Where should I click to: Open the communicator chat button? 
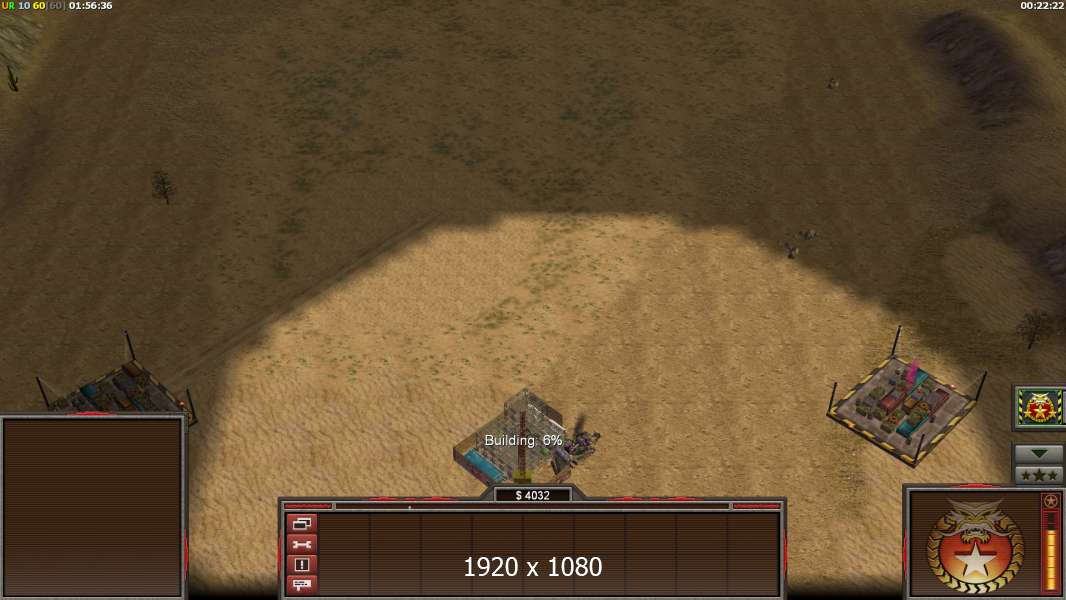[301, 584]
